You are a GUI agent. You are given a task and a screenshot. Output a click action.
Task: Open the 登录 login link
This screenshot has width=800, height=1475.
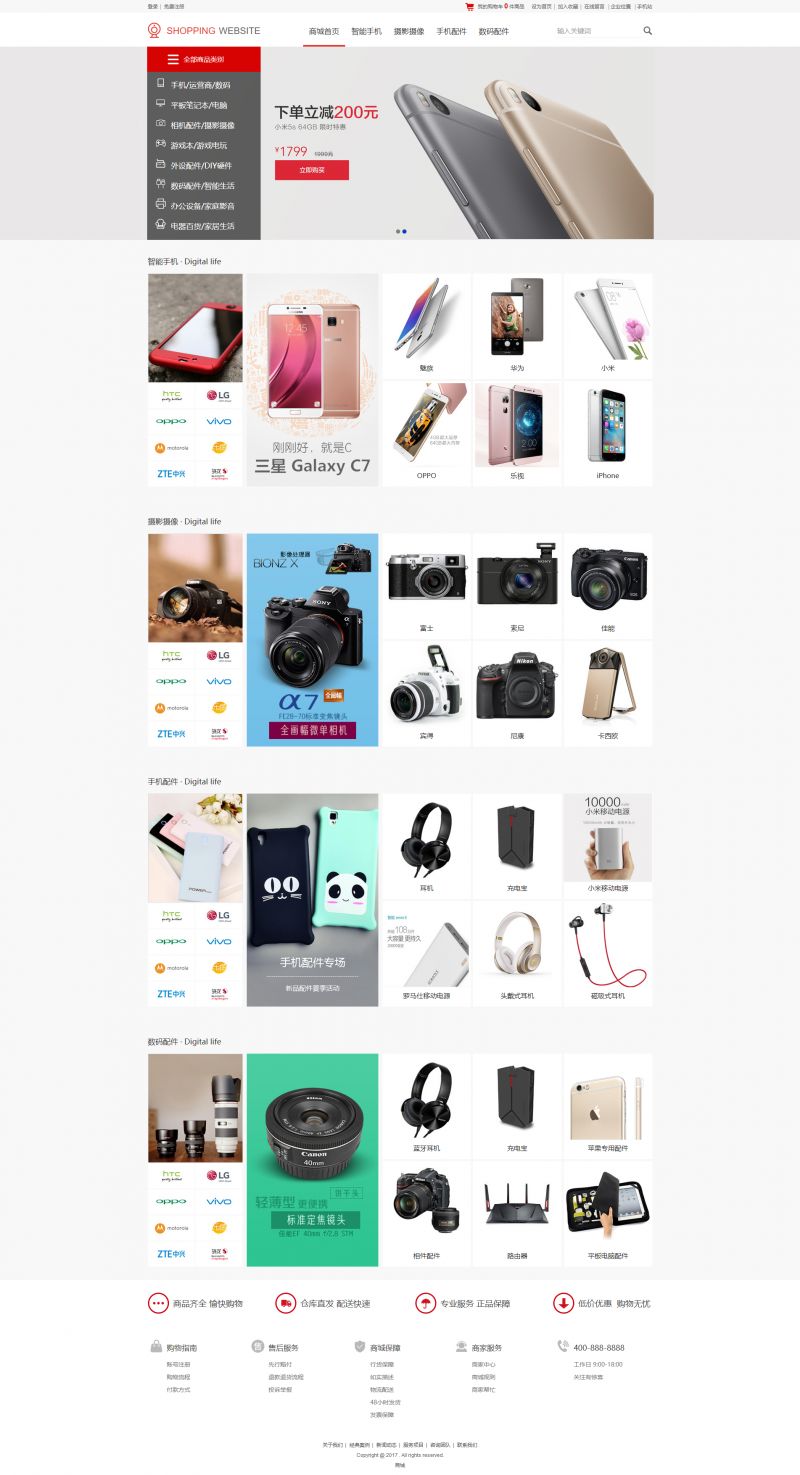[153, 6]
